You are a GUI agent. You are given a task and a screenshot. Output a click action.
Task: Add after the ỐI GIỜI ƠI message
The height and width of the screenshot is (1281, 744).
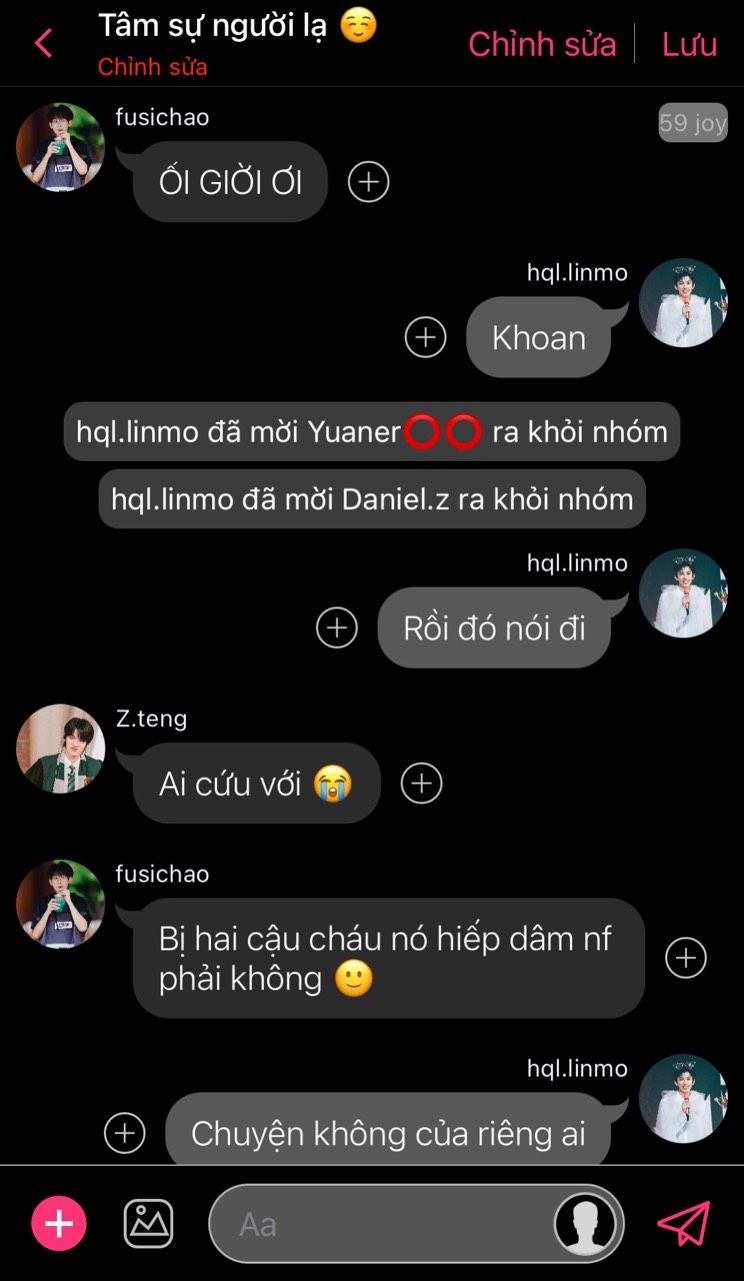click(368, 182)
